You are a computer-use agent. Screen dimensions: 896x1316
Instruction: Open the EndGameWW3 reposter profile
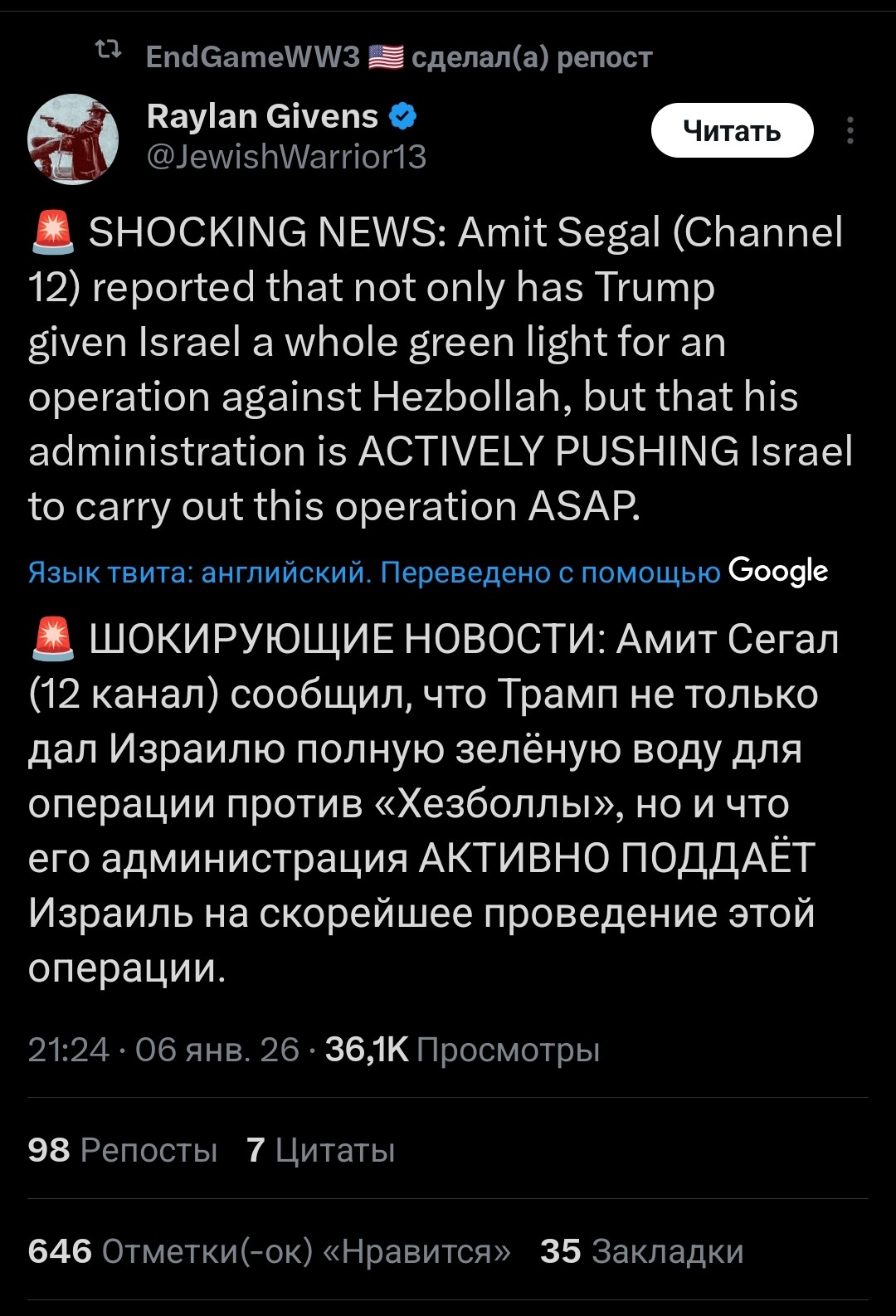point(253,56)
